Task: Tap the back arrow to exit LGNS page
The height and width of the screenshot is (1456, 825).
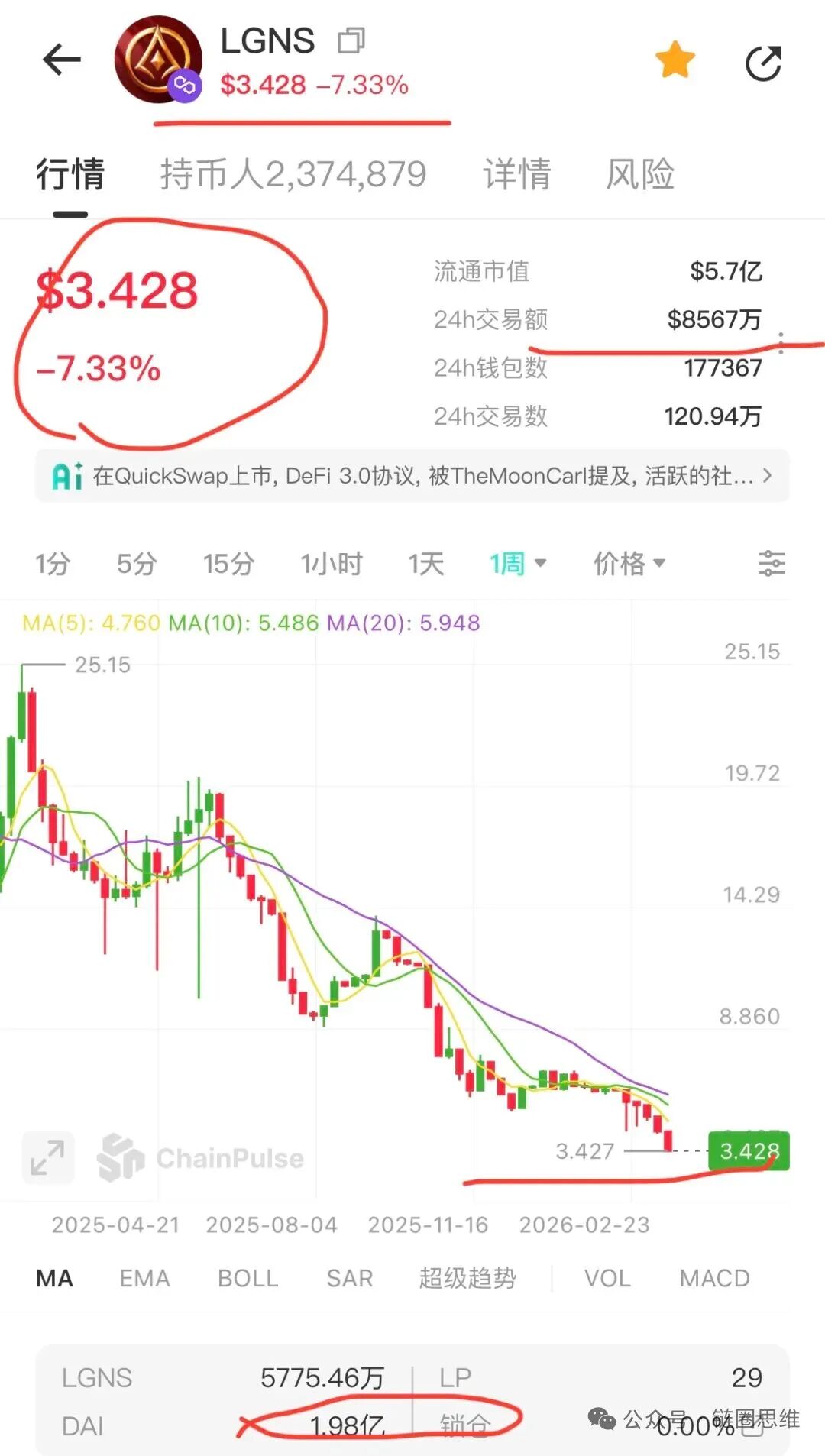Action: (x=61, y=60)
